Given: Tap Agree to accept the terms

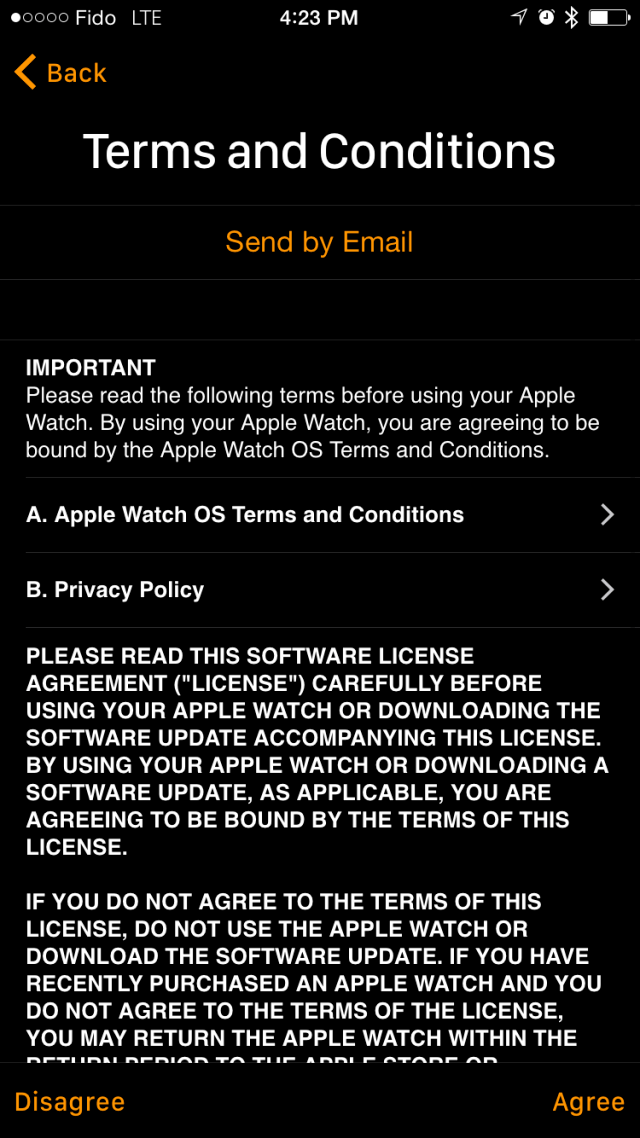Looking at the screenshot, I should click(588, 1102).
